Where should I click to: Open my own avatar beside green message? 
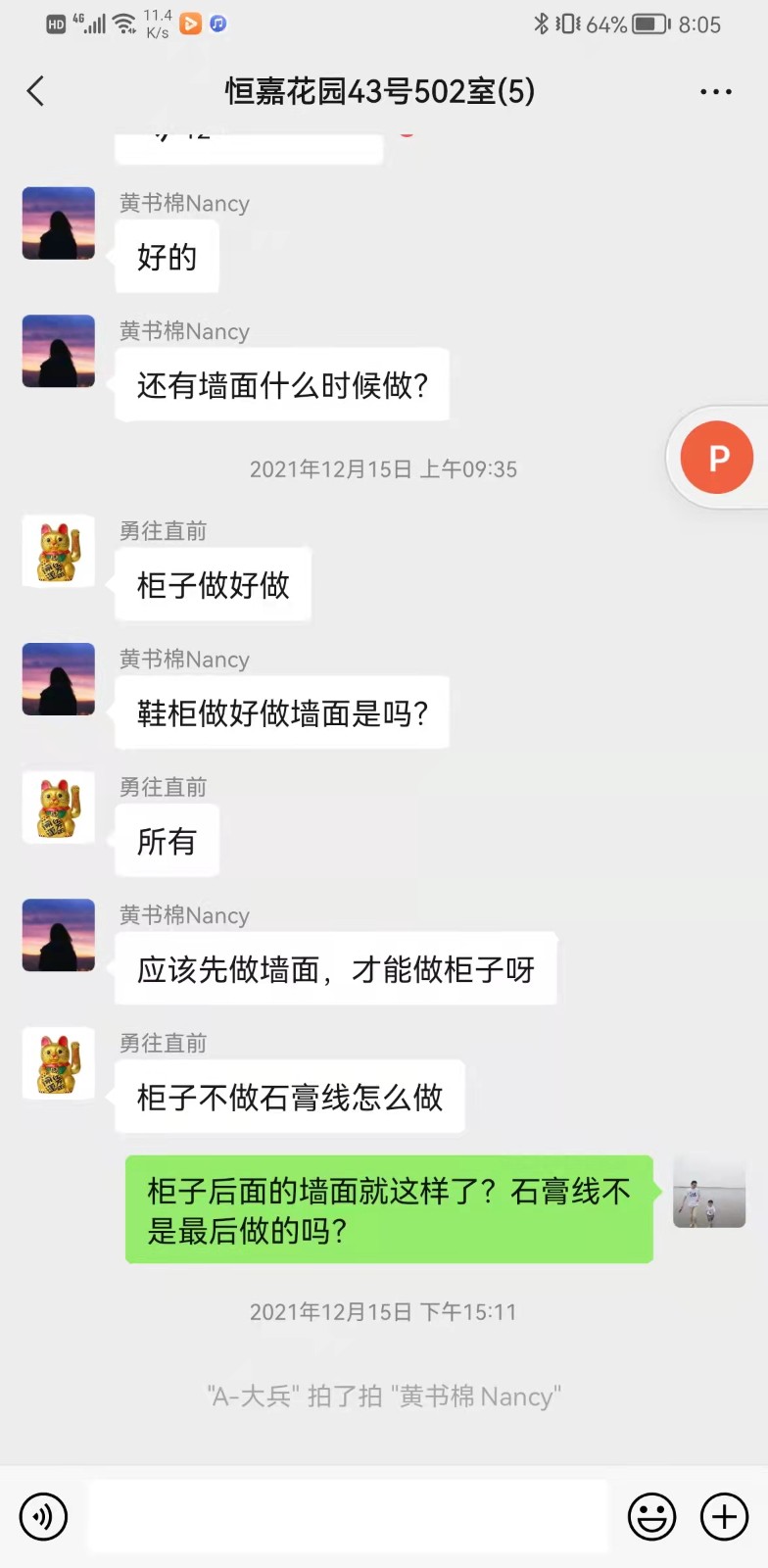tap(709, 1192)
